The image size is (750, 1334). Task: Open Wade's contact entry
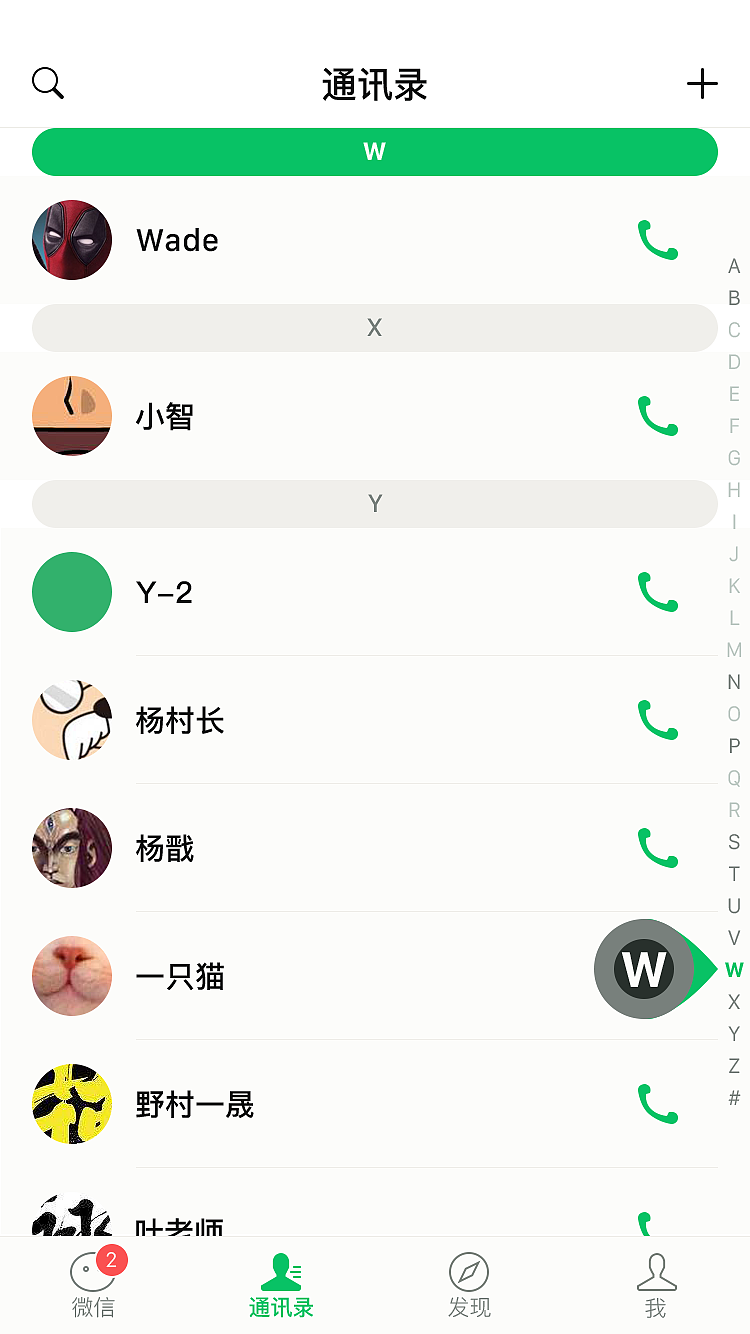click(300, 240)
